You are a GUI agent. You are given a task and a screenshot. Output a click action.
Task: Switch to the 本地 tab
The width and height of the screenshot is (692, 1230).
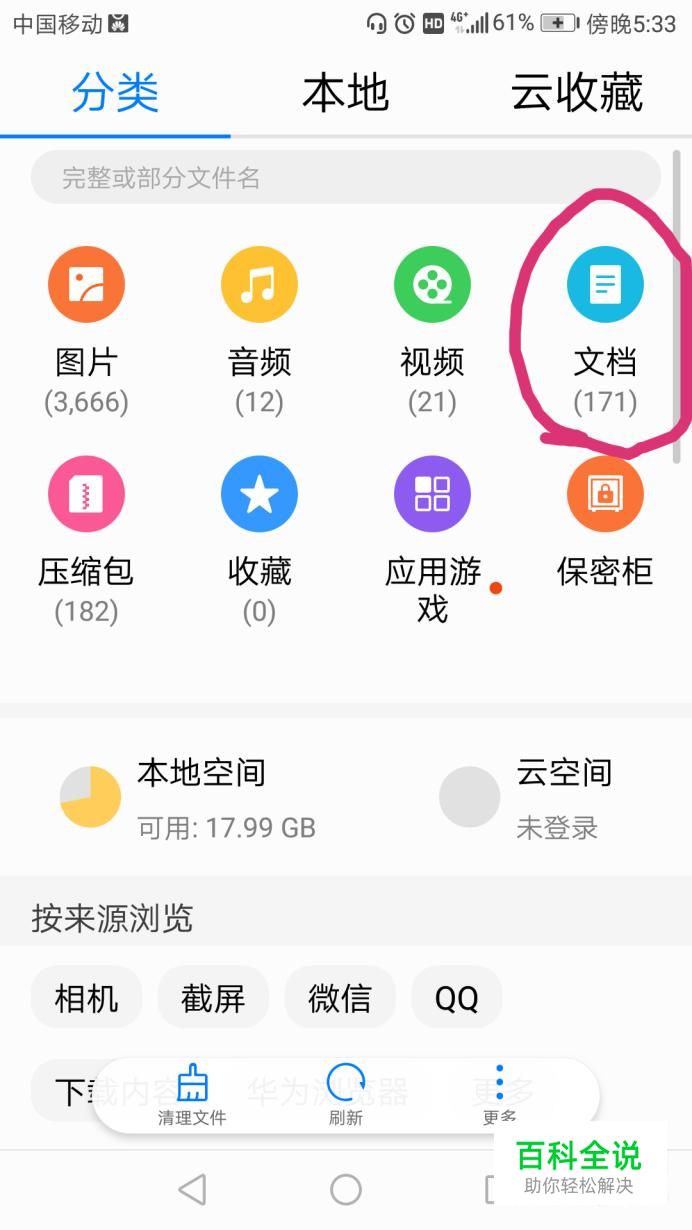345,93
